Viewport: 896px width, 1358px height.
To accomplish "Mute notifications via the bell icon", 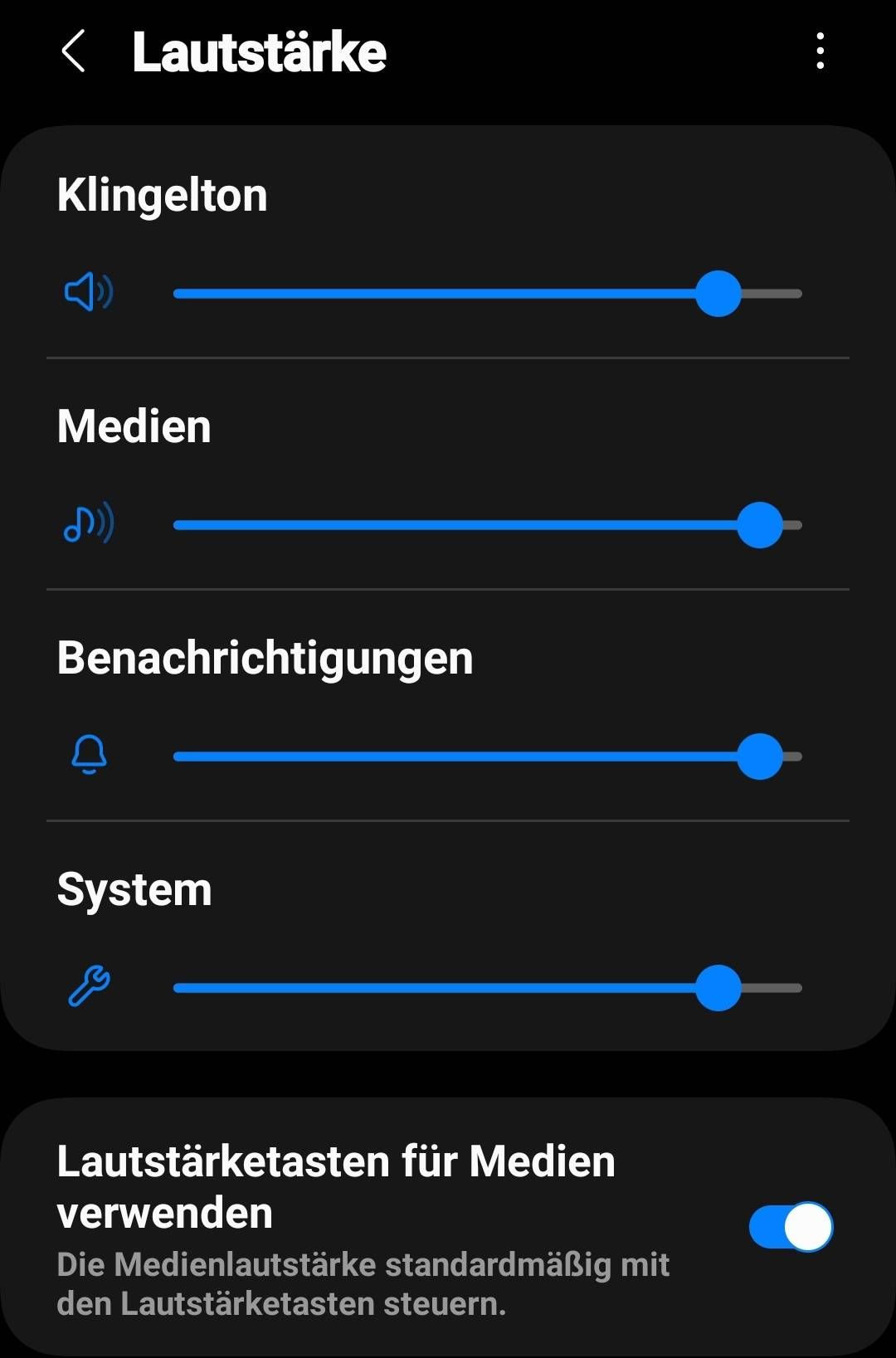I will (x=89, y=756).
